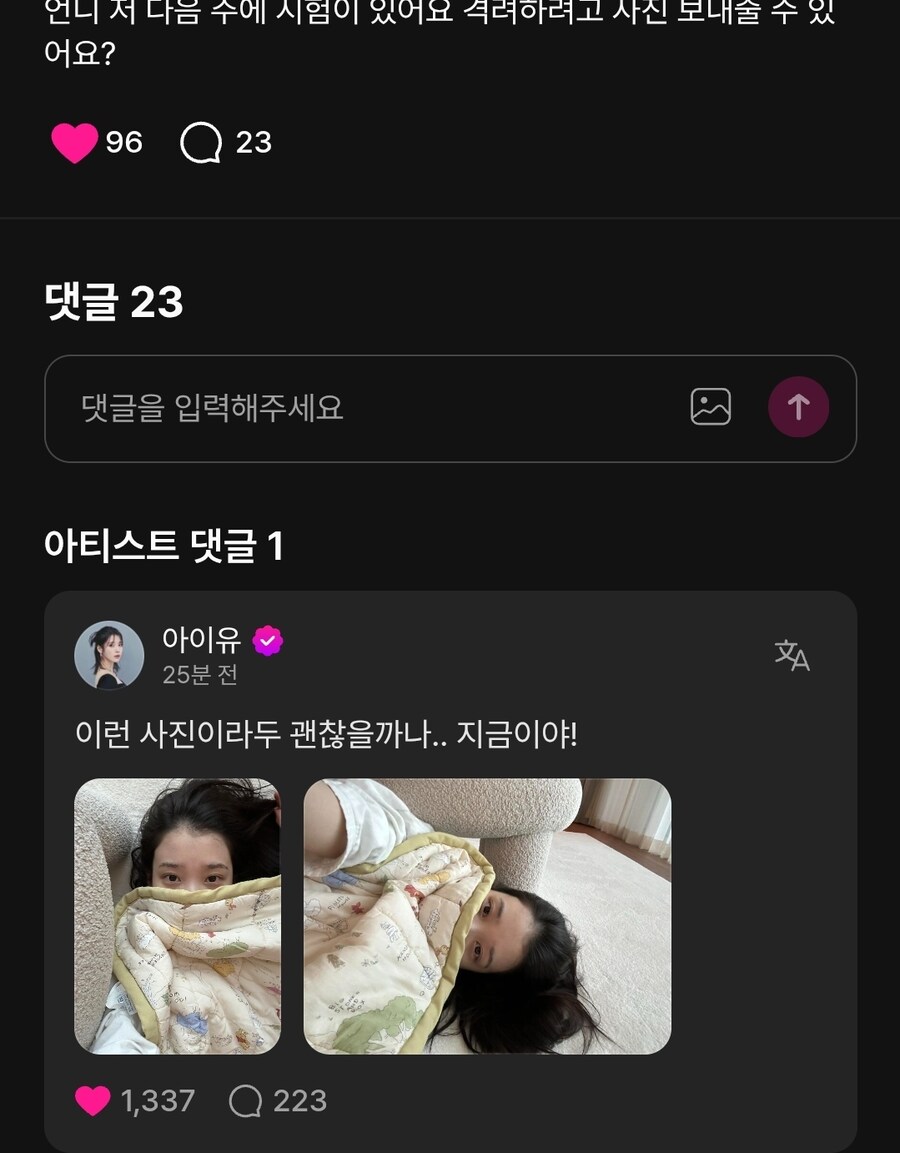
Task: Open IU's circular profile picture
Action: coord(110,655)
